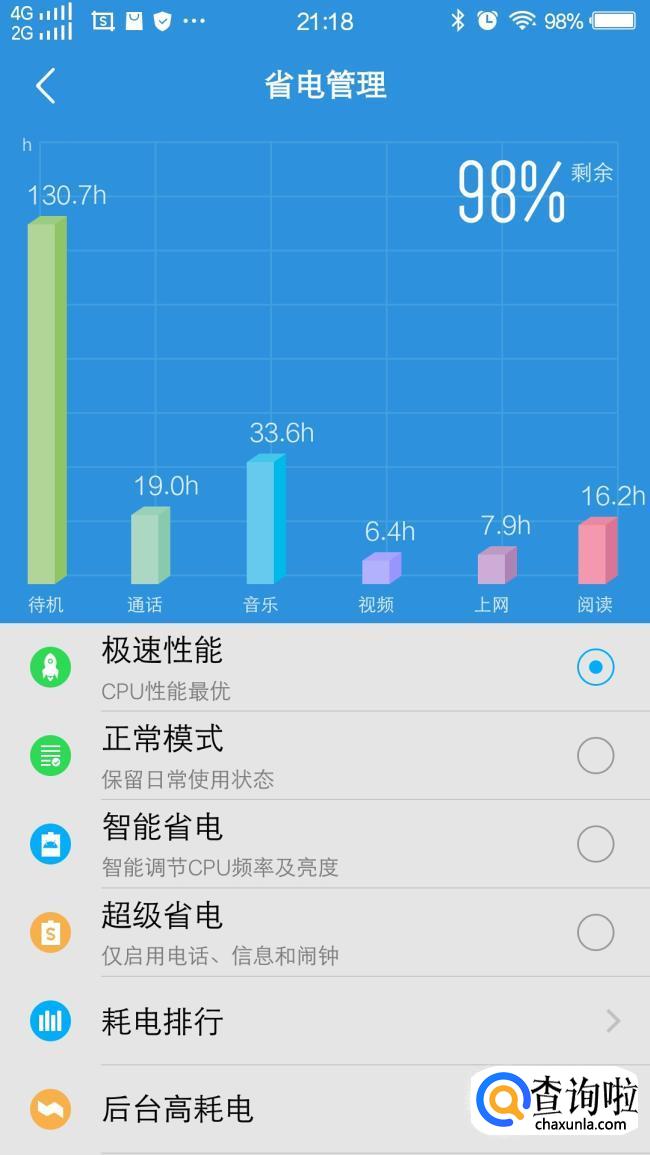Screen dimensions: 650x1155
Task: Switch to 超级省电 mode
Action: [x=595, y=933]
